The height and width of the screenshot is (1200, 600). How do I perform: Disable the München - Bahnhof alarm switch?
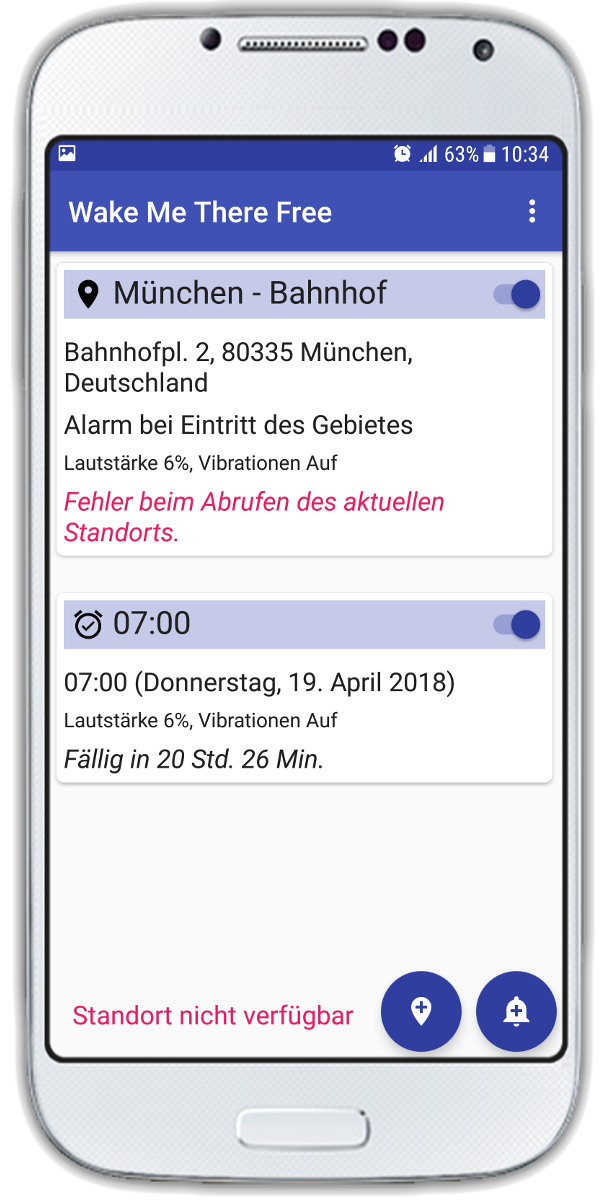click(x=517, y=294)
